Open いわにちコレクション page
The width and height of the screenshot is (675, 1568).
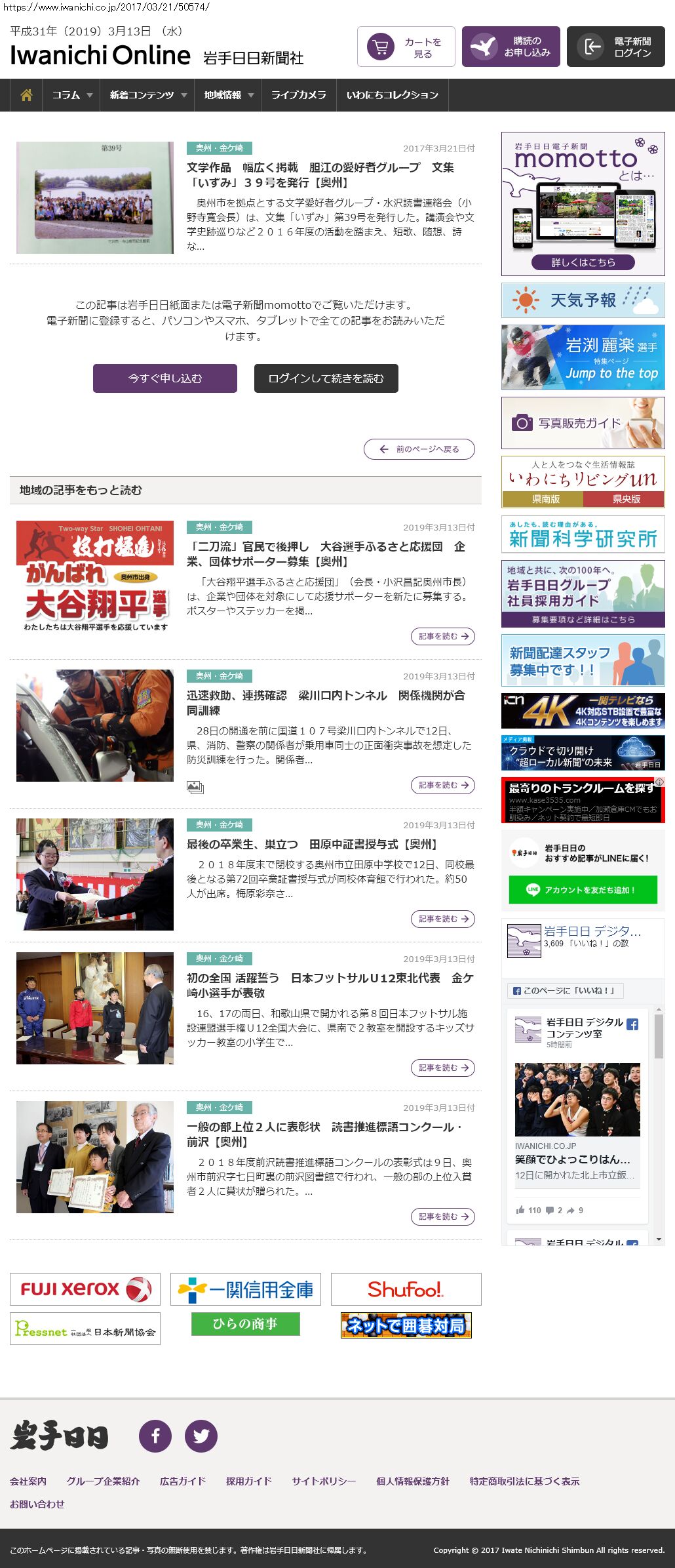coord(392,95)
